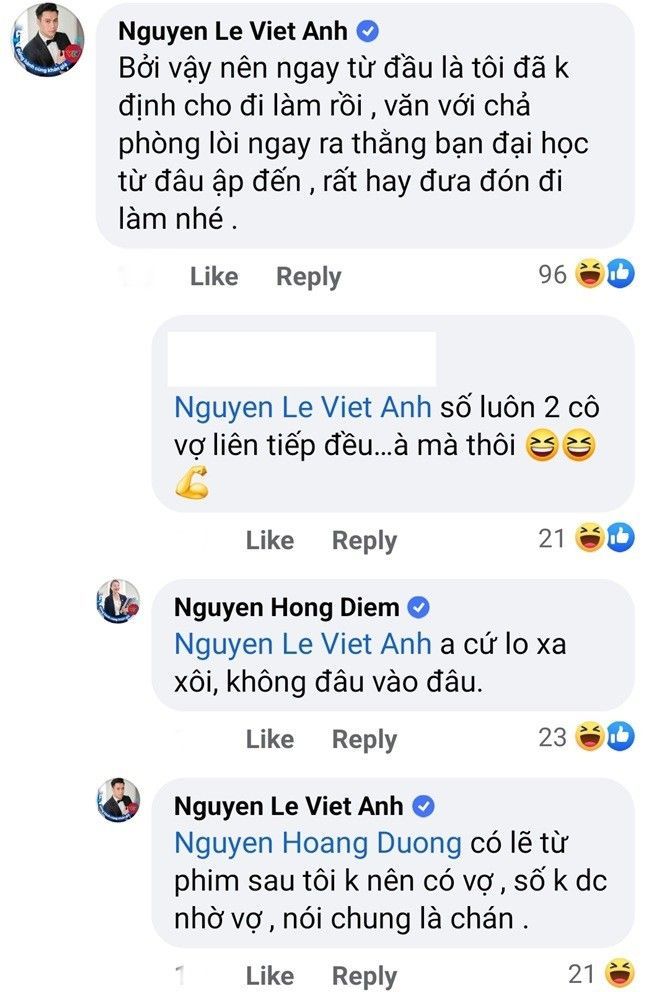Reply to Nguyen Hong Diem's comment
The image size is (650, 992).
point(364,739)
